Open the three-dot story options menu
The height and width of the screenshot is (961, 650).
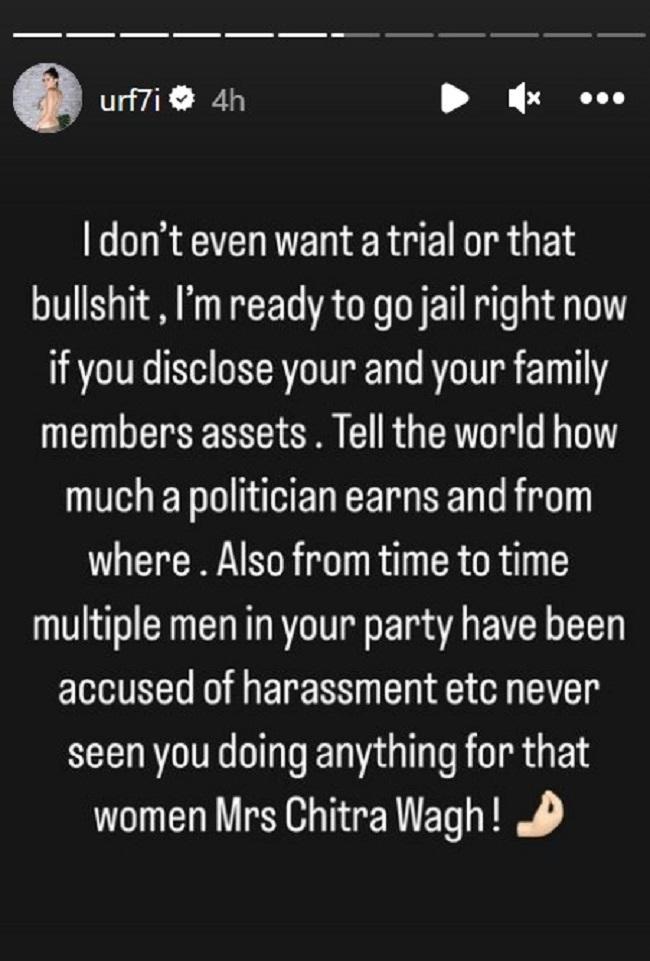click(601, 99)
